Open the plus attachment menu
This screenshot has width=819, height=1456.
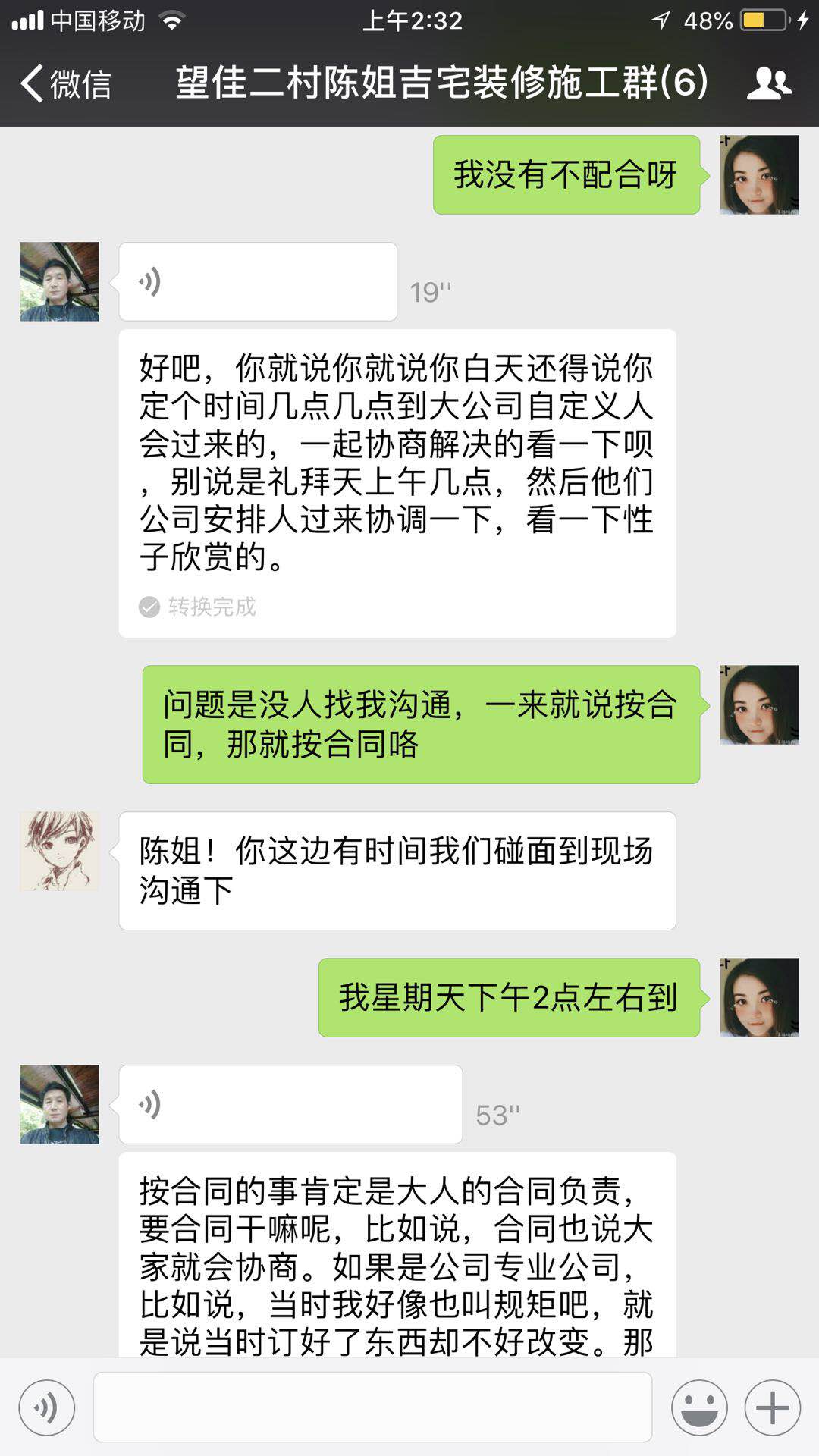tap(772, 1408)
